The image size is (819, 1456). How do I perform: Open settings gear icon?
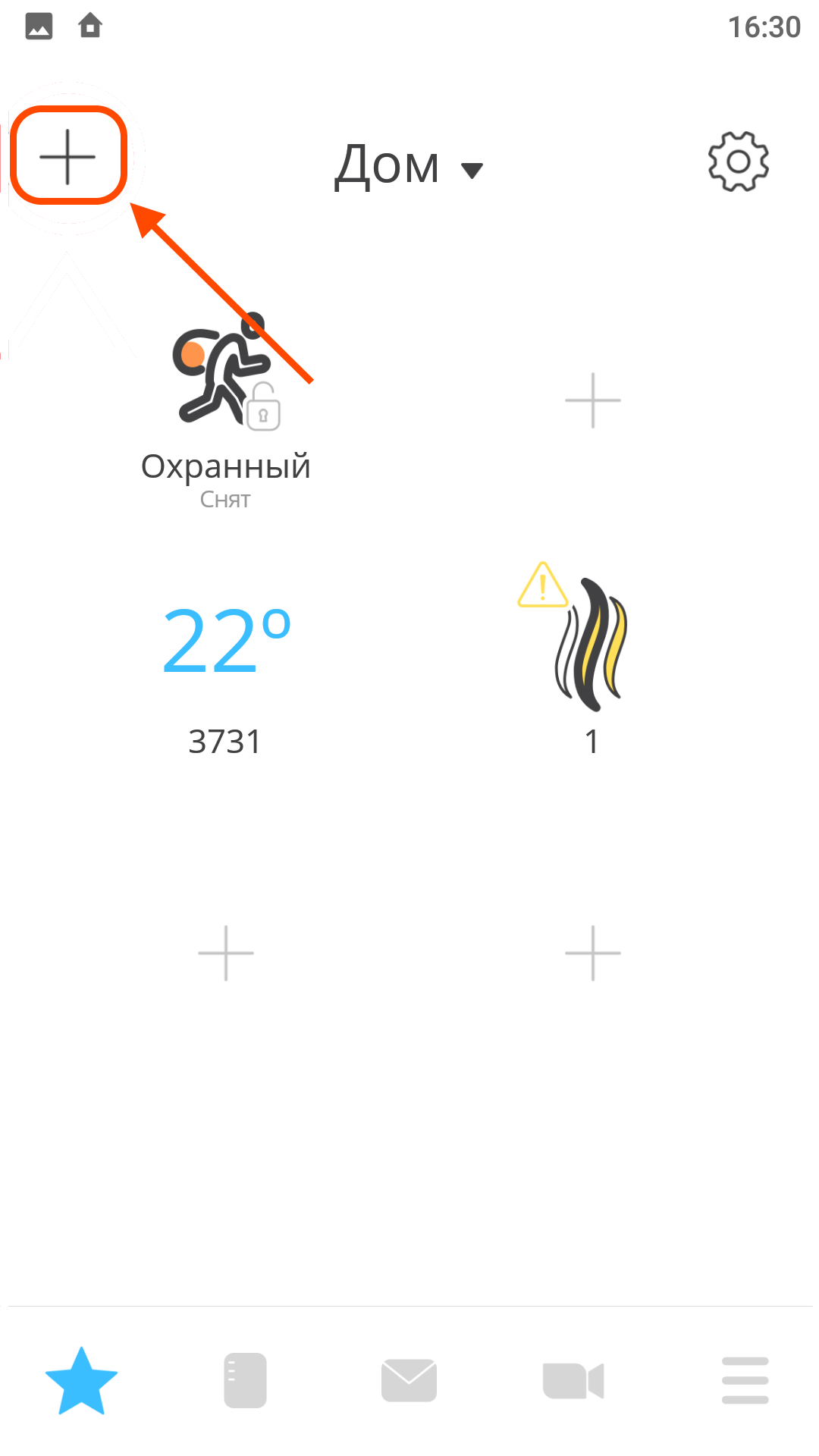pyautogui.click(x=738, y=161)
